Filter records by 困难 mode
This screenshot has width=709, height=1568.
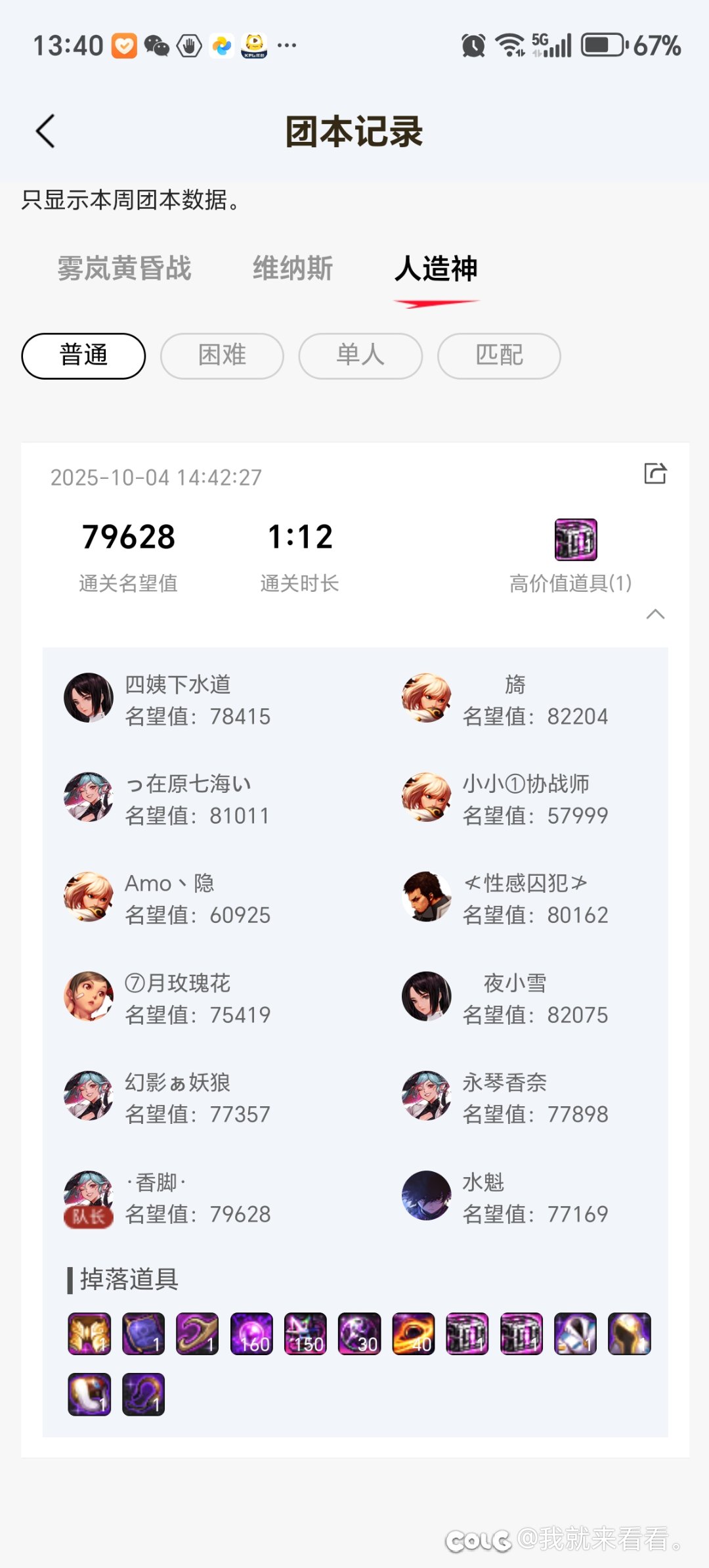point(222,356)
